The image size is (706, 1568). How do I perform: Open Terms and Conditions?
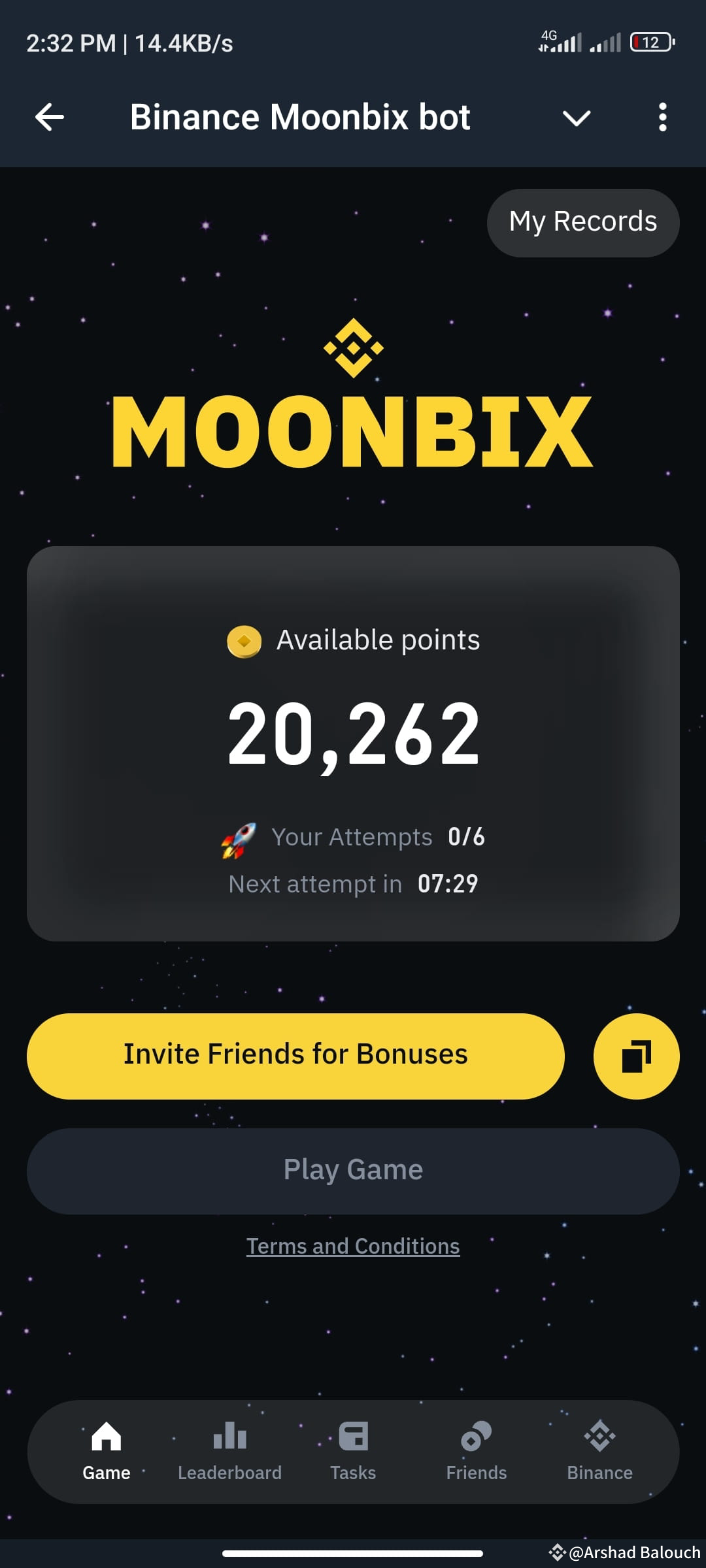pyautogui.click(x=352, y=1245)
